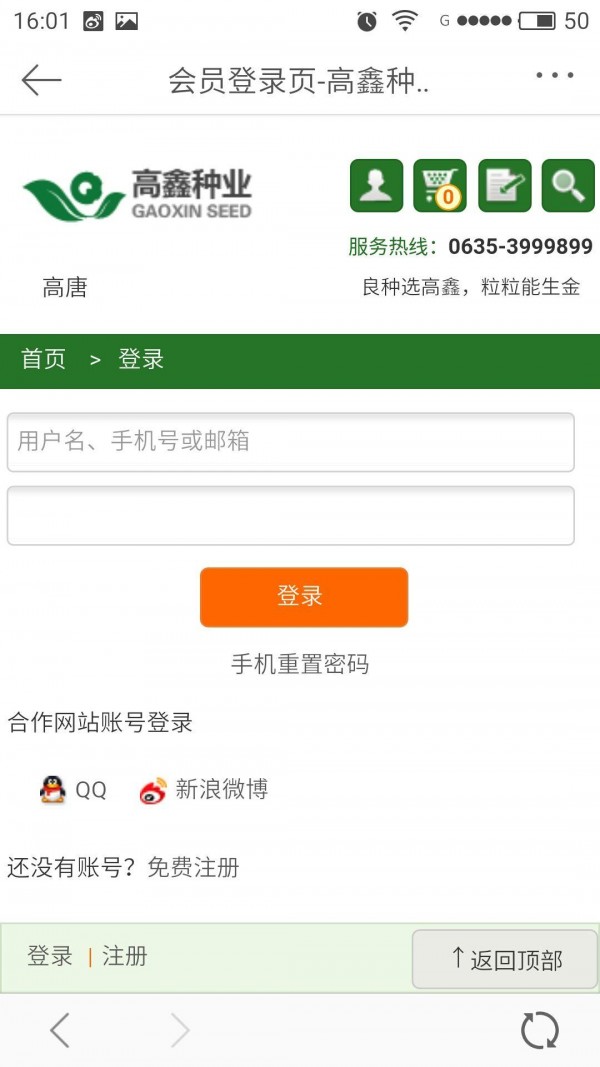600x1067 pixels.
Task: Open the shopping cart icon
Action: 440,186
